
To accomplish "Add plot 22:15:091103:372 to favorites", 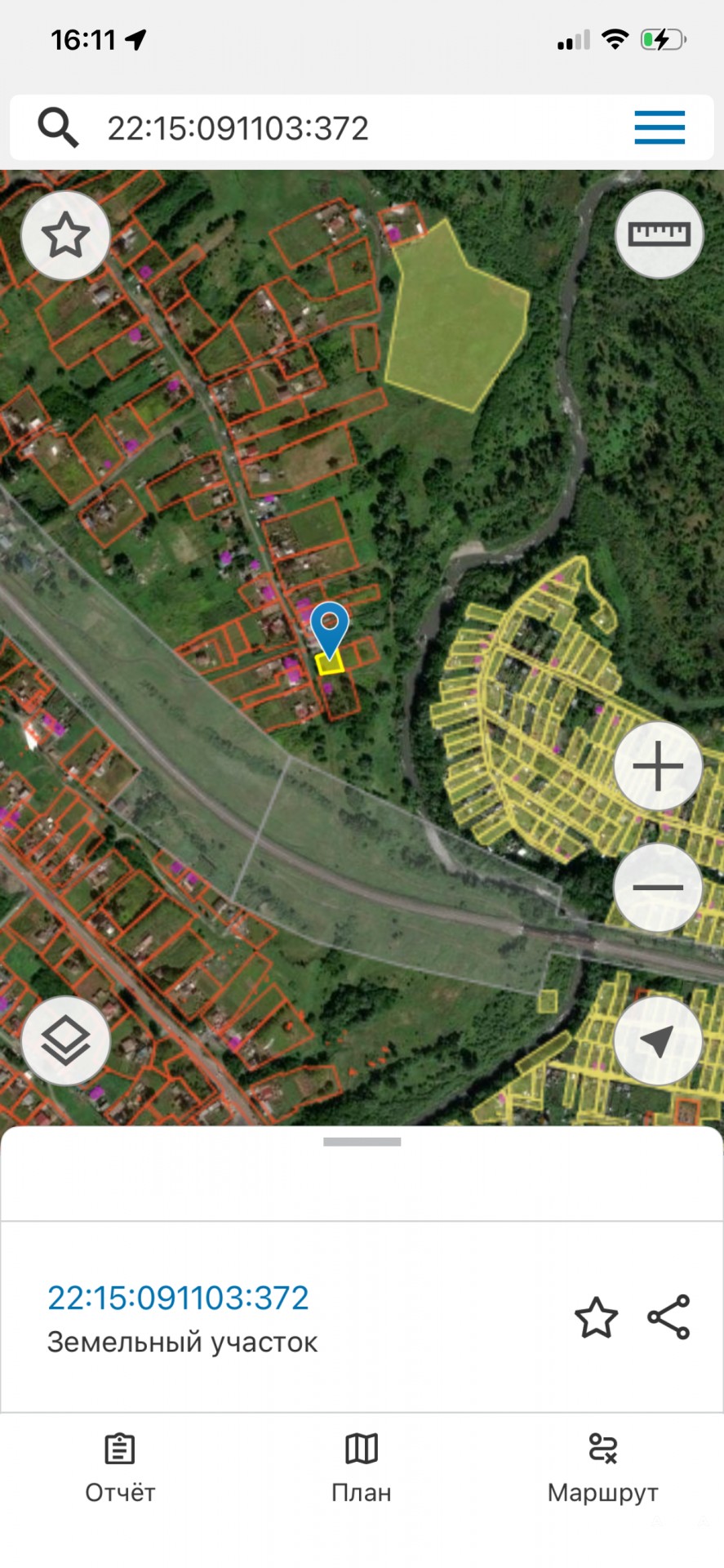I will click(596, 1317).
